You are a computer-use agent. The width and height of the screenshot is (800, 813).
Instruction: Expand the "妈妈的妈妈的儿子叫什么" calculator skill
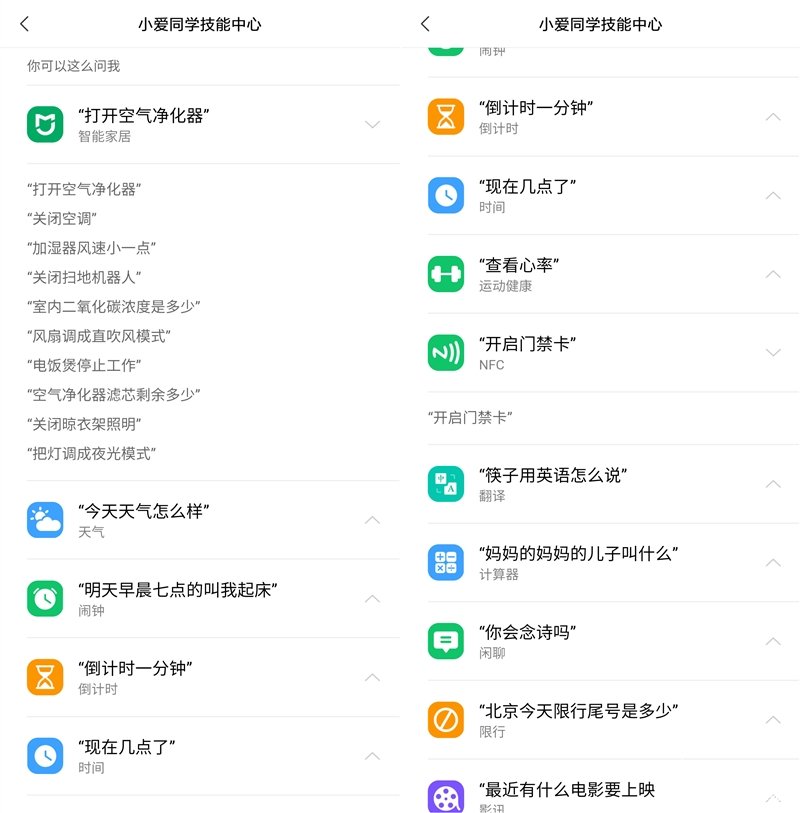tap(772, 562)
